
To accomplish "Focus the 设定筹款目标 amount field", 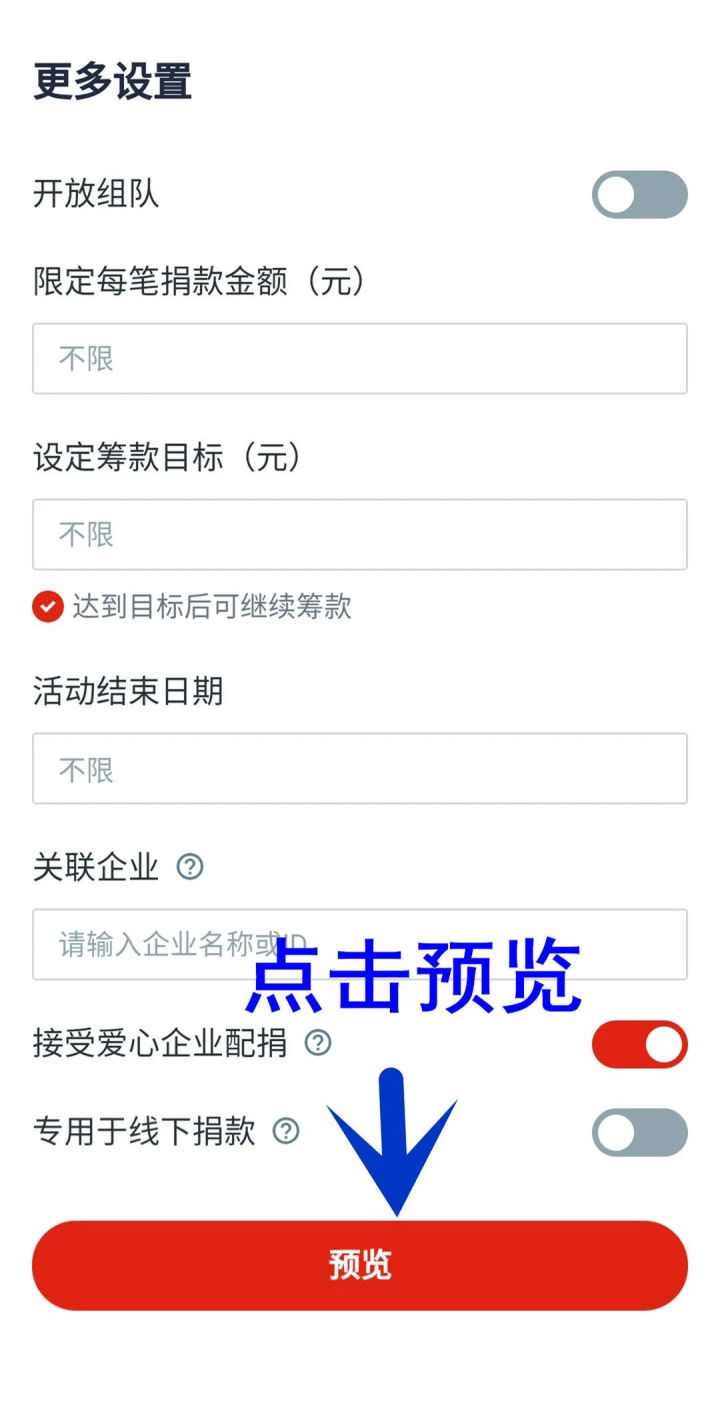I will pos(359,534).
